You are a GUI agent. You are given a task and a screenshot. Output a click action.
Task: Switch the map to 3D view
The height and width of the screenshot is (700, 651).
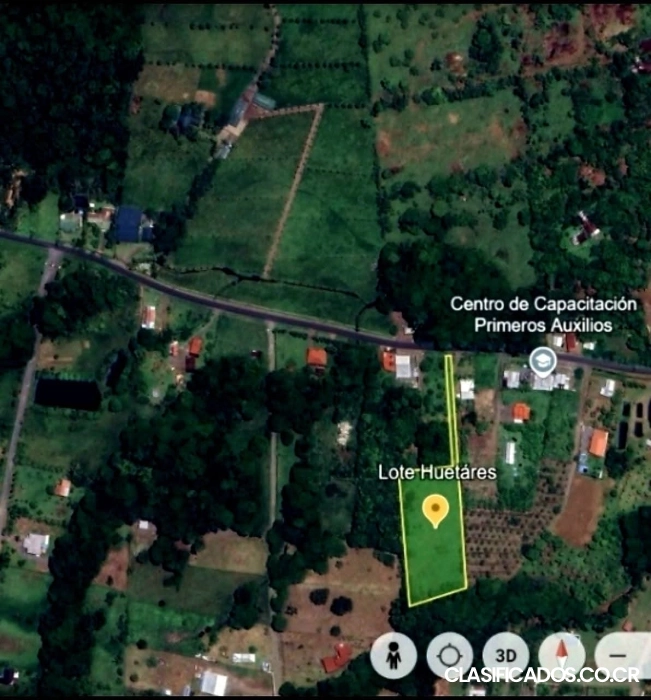506,654
